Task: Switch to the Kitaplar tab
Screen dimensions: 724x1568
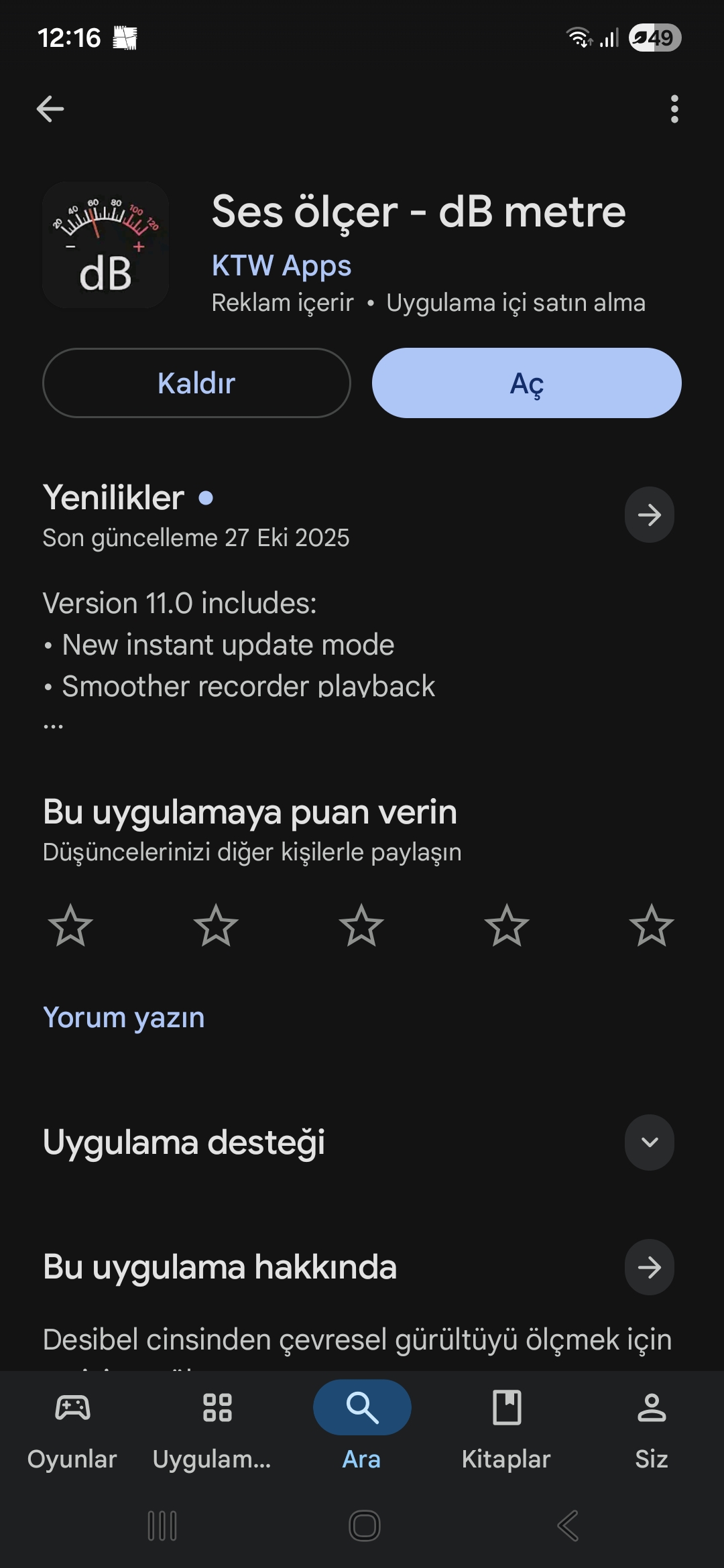Action: pyautogui.click(x=507, y=1426)
